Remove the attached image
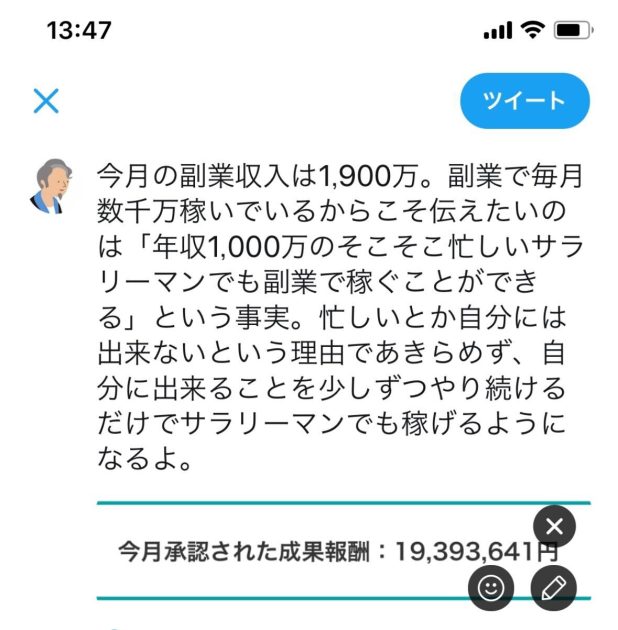618x630 pixels. click(554, 526)
